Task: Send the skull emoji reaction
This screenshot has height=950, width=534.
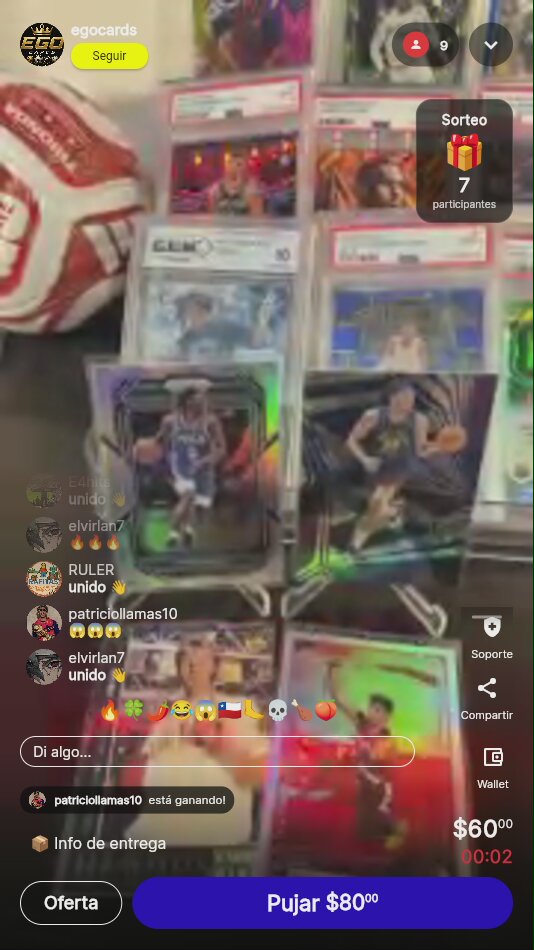Action: [277, 710]
